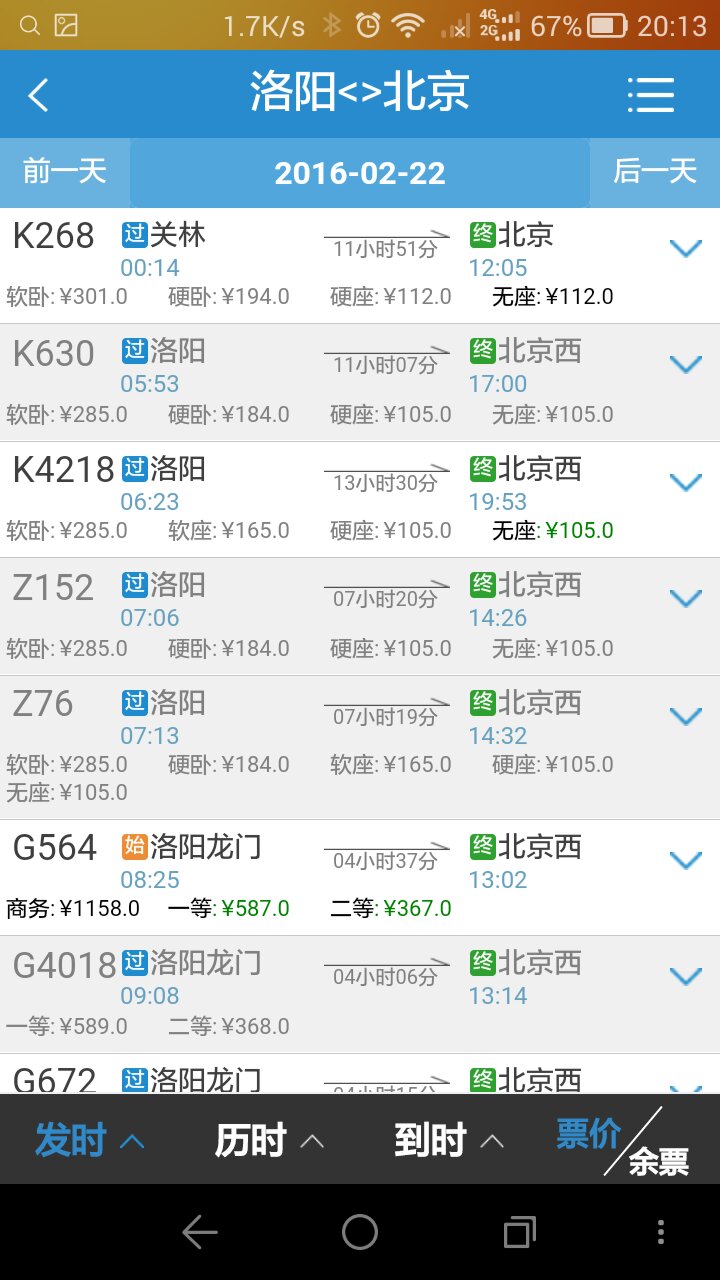Select the K630 train row
Image resolution: width=720 pixels, height=1280 pixels.
[300, 380]
